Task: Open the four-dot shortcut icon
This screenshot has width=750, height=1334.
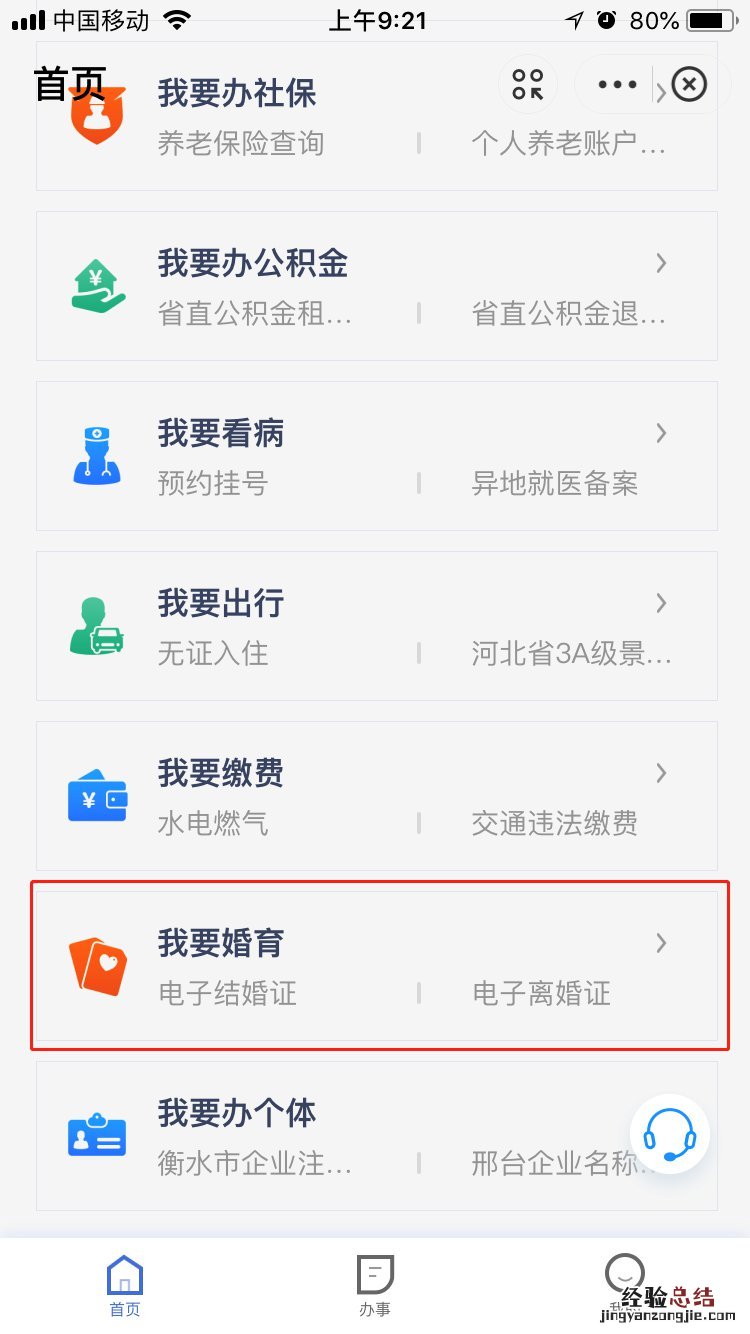Action: coord(528,85)
